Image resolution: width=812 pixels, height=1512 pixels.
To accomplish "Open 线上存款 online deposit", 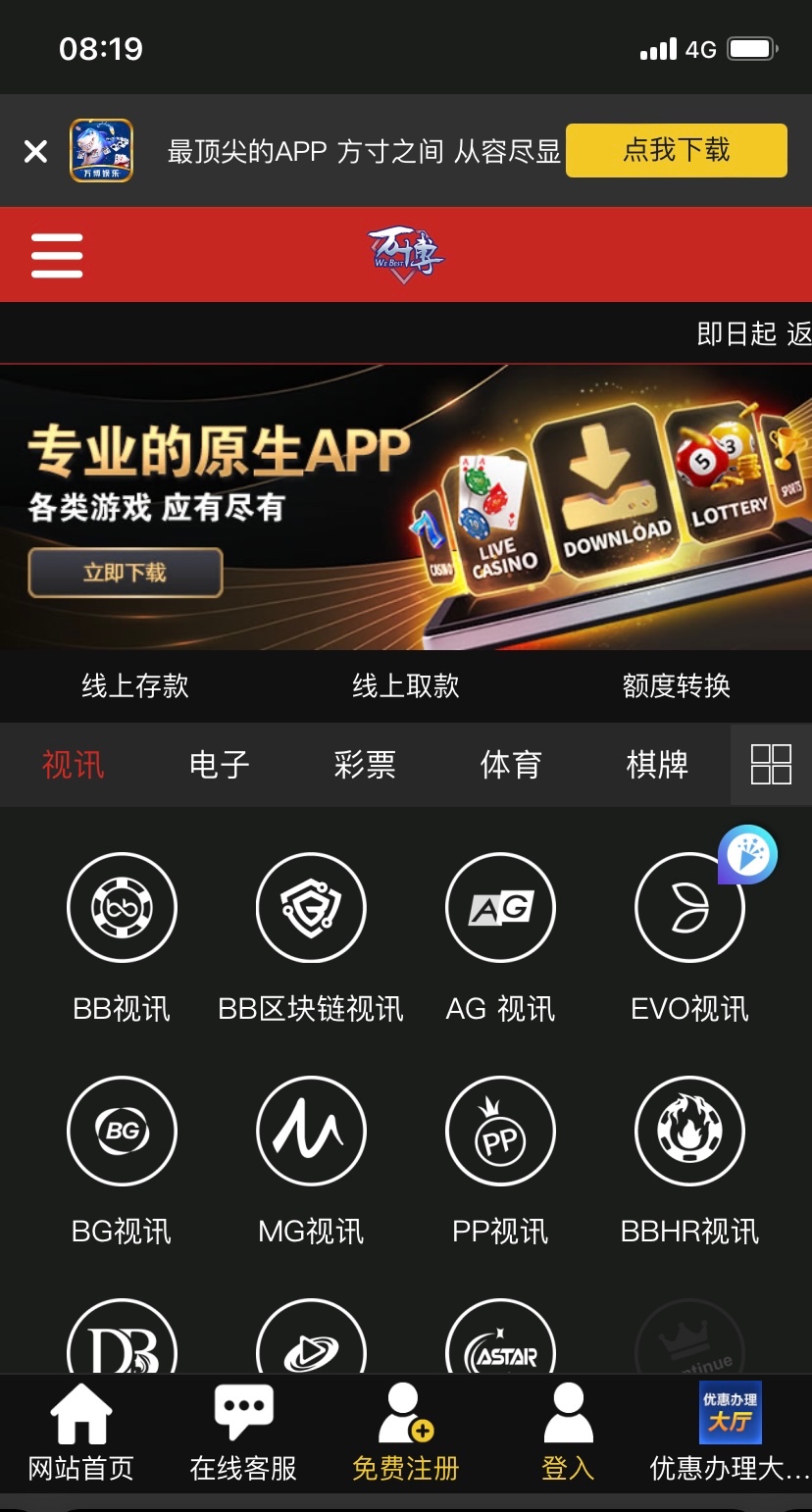I will pyautogui.click(x=135, y=685).
